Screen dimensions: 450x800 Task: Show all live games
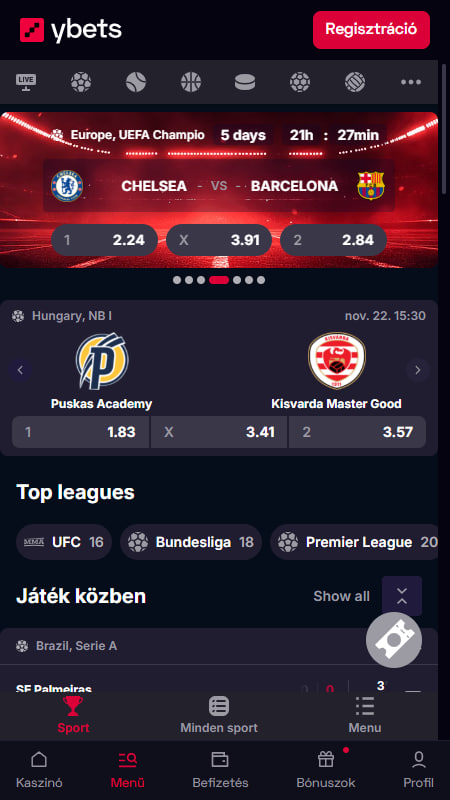pos(341,596)
